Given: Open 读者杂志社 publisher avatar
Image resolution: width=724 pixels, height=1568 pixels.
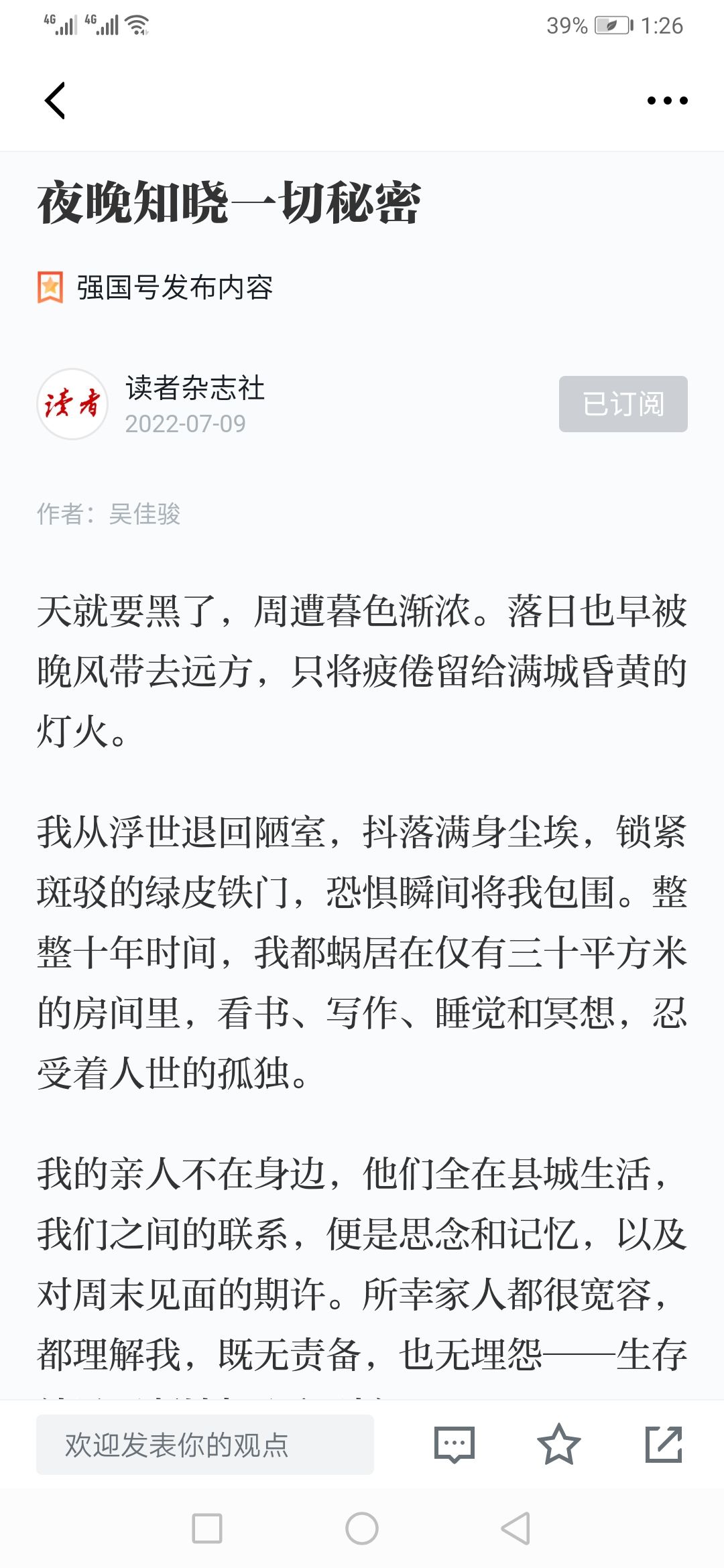Looking at the screenshot, I should 72,404.
